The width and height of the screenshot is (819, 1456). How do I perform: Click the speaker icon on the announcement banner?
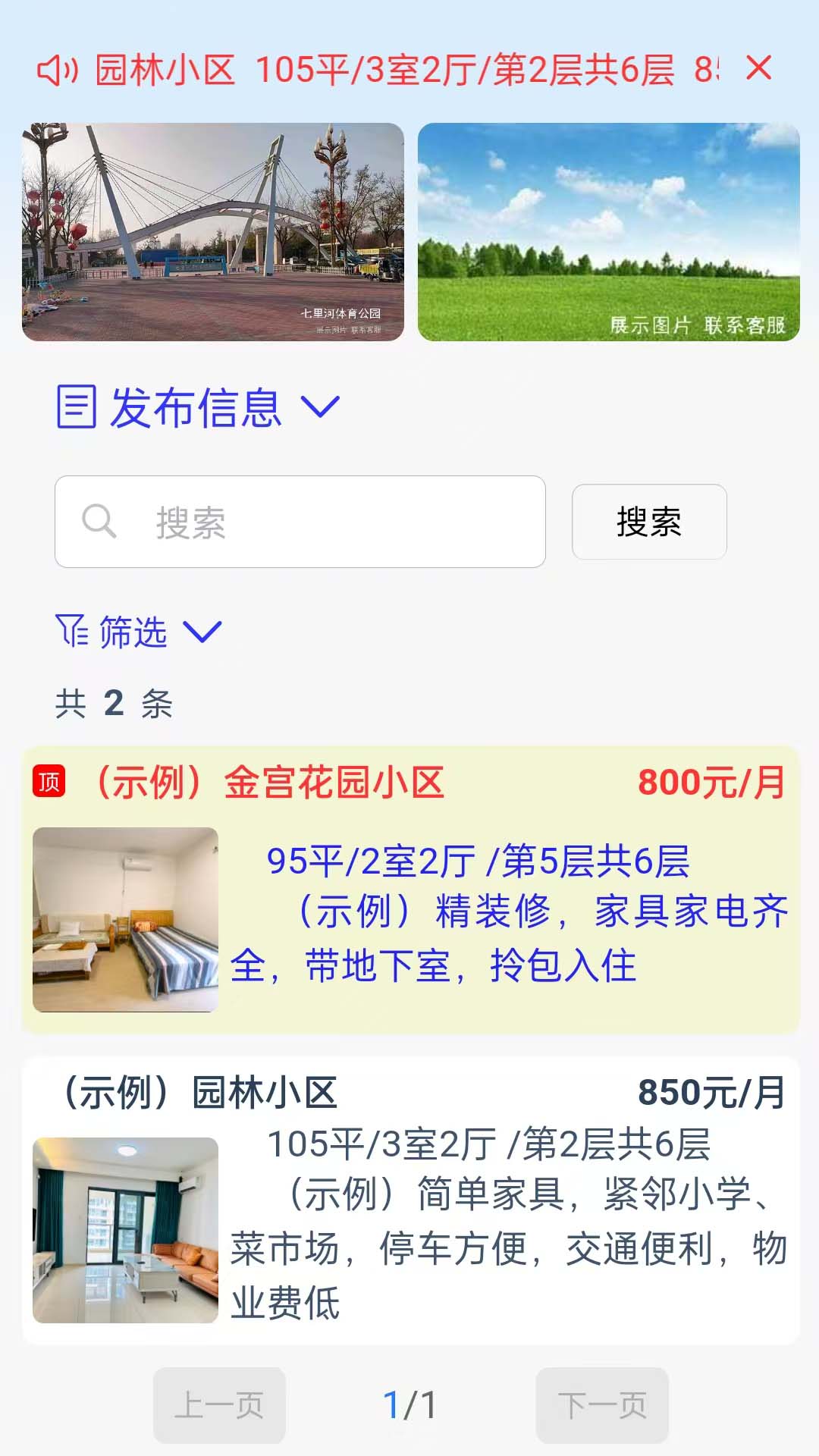click(x=57, y=68)
